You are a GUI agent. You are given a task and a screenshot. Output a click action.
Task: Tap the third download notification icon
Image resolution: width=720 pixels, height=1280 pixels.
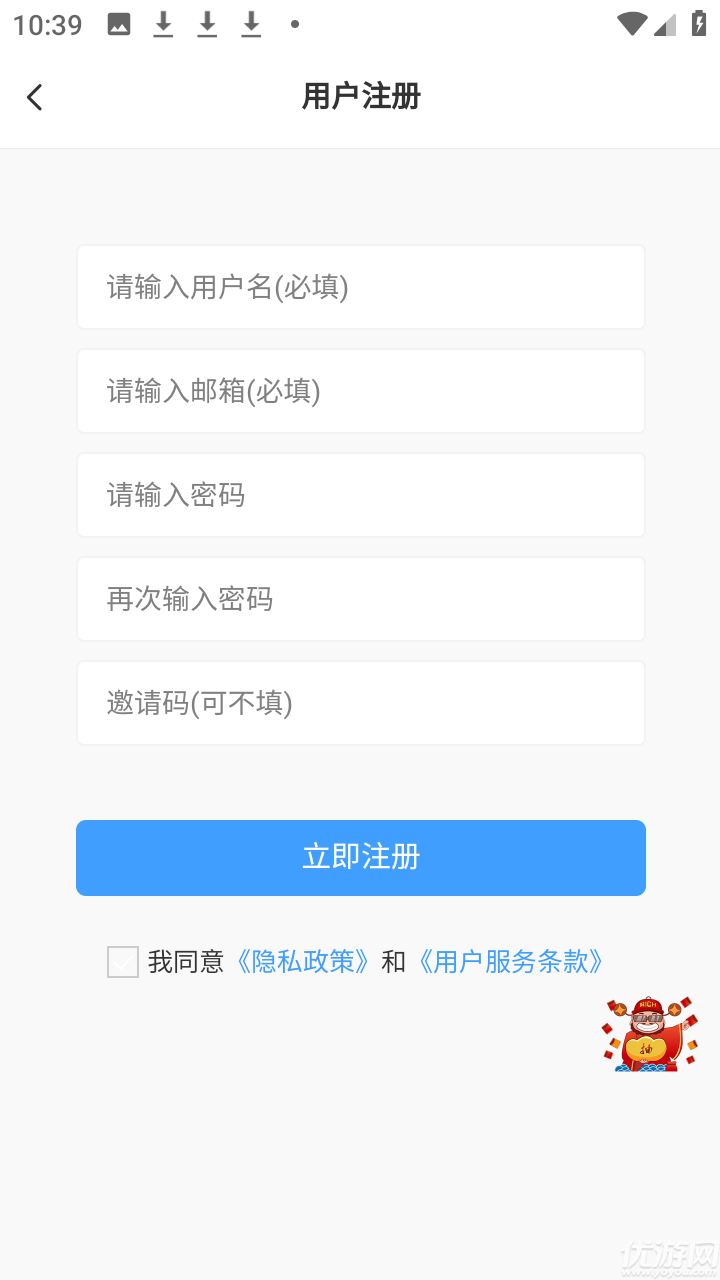(x=250, y=23)
